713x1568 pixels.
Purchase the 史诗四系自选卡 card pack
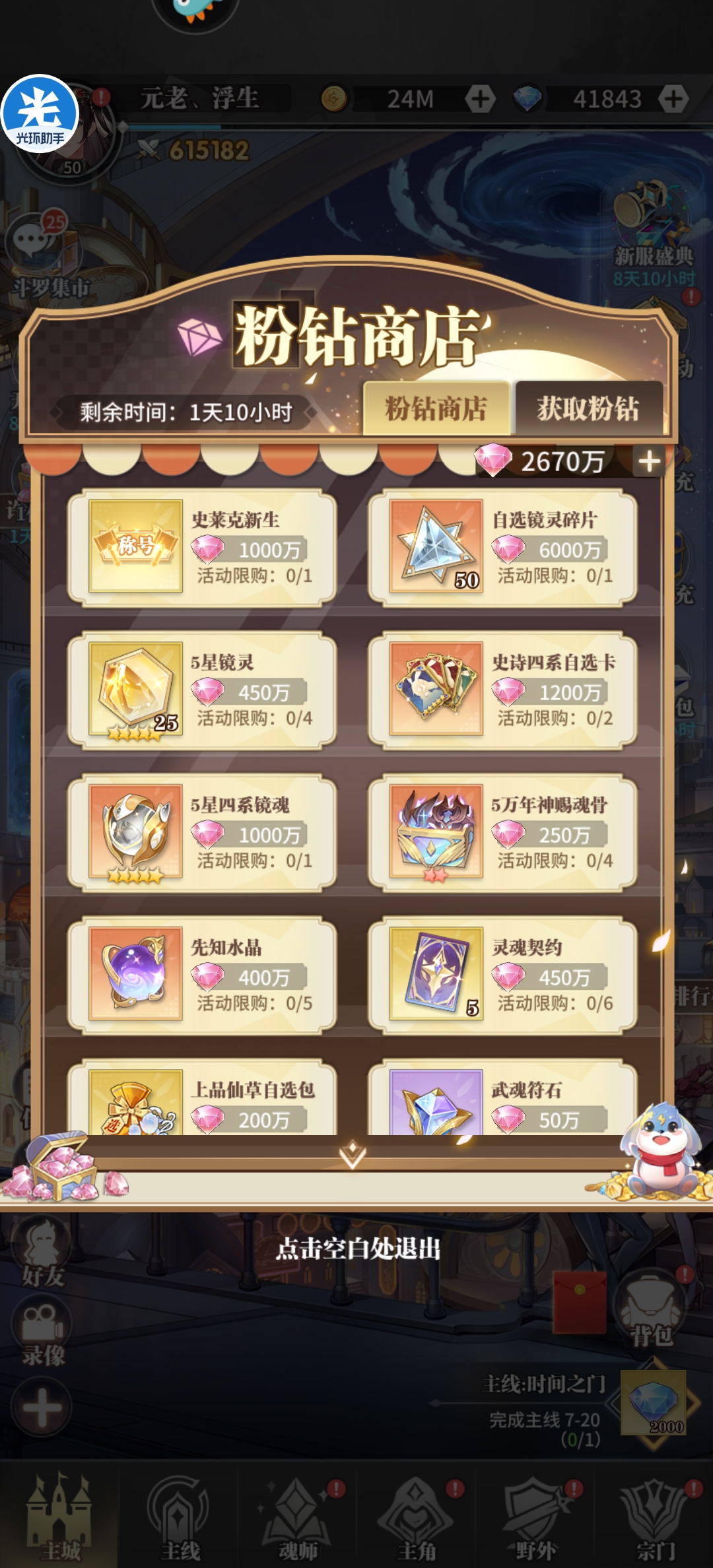point(502,690)
